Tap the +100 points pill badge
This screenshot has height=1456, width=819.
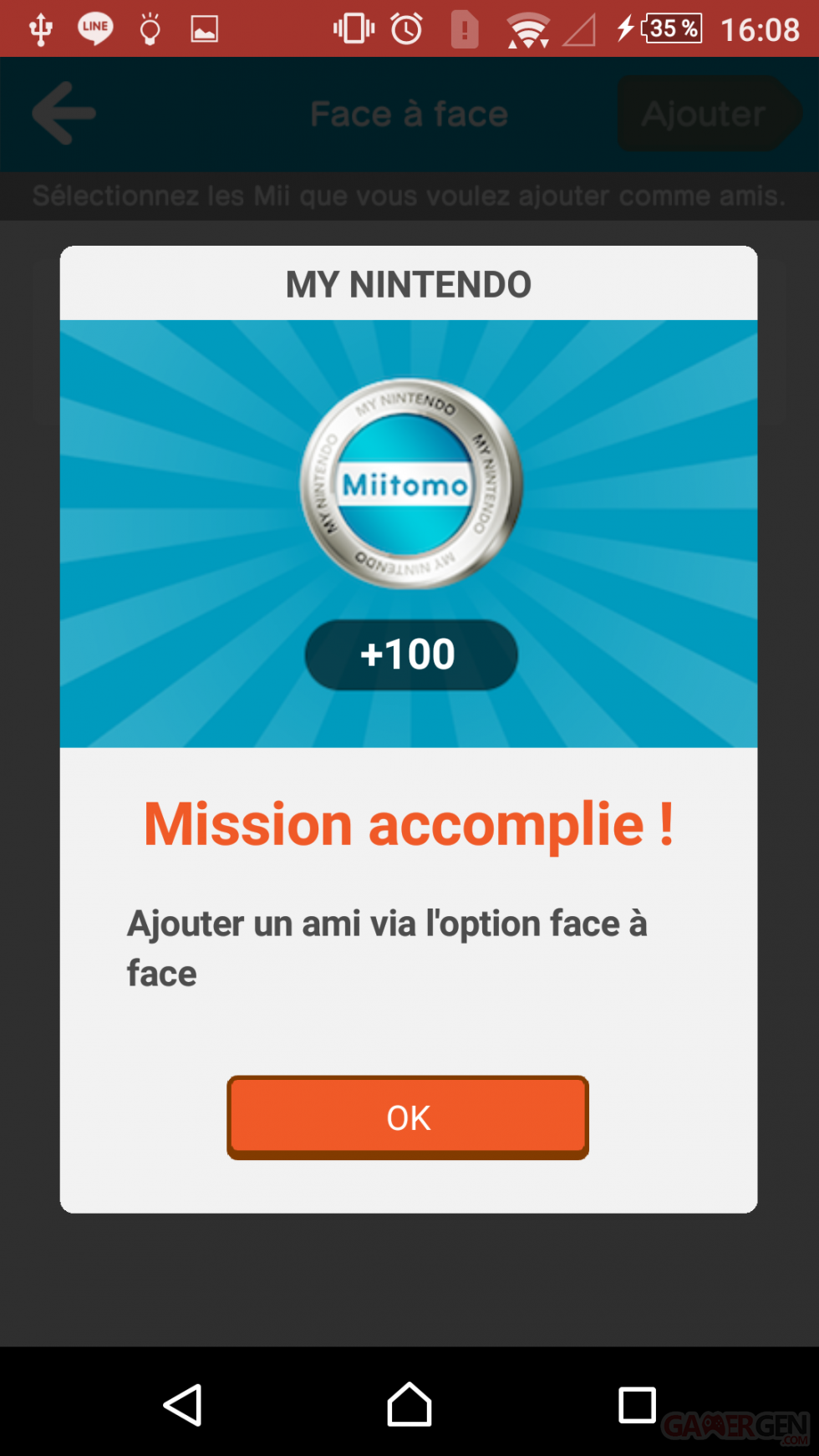(409, 654)
